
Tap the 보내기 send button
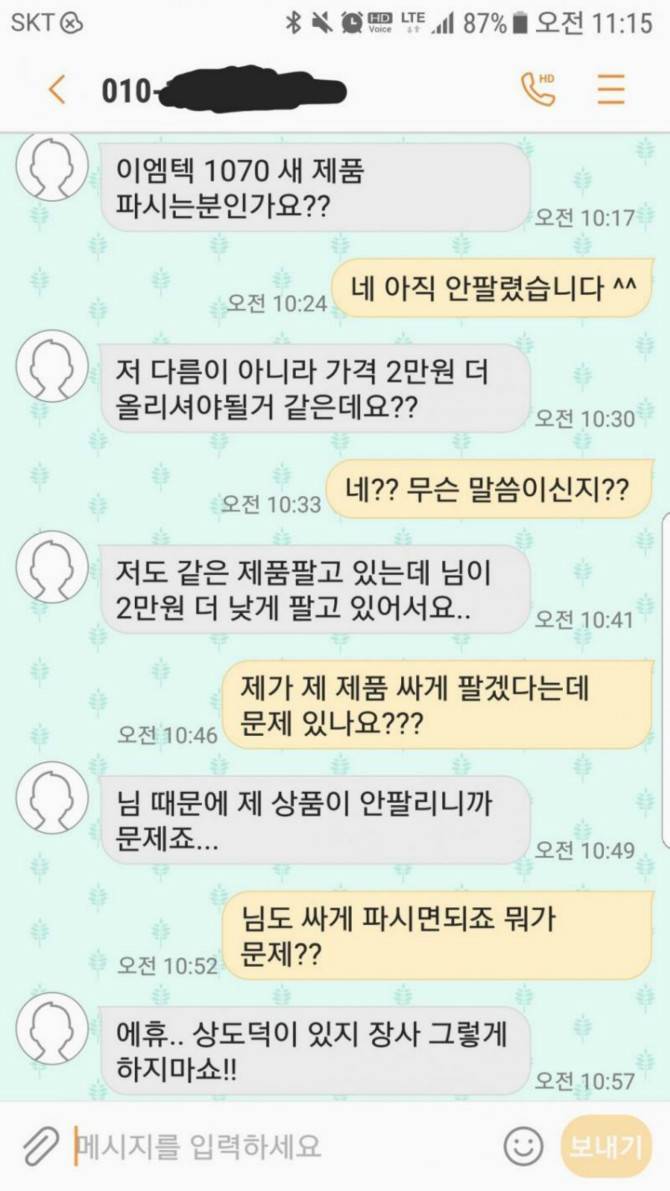[607, 1146]
